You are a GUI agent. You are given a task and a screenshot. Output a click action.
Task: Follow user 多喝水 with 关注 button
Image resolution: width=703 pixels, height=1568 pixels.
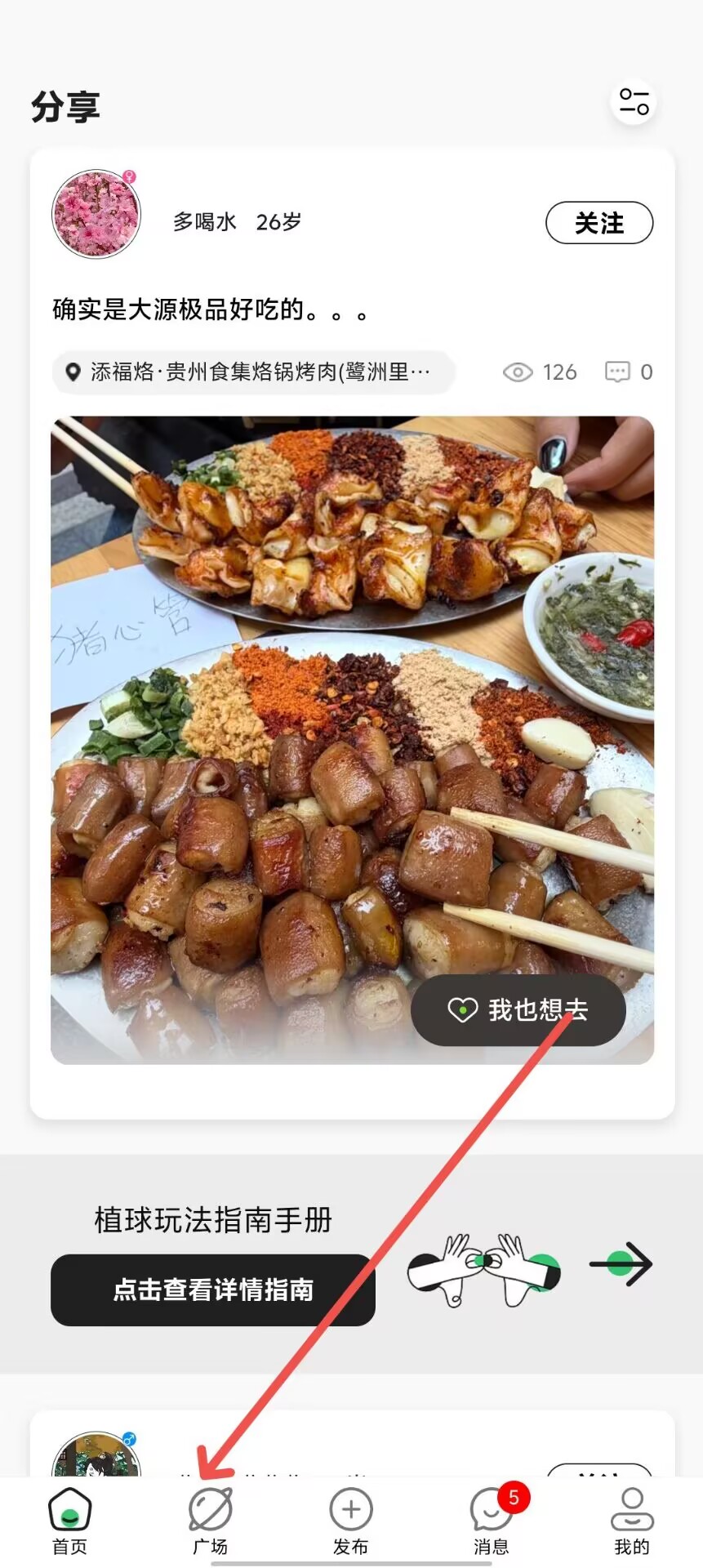point(599,223)
